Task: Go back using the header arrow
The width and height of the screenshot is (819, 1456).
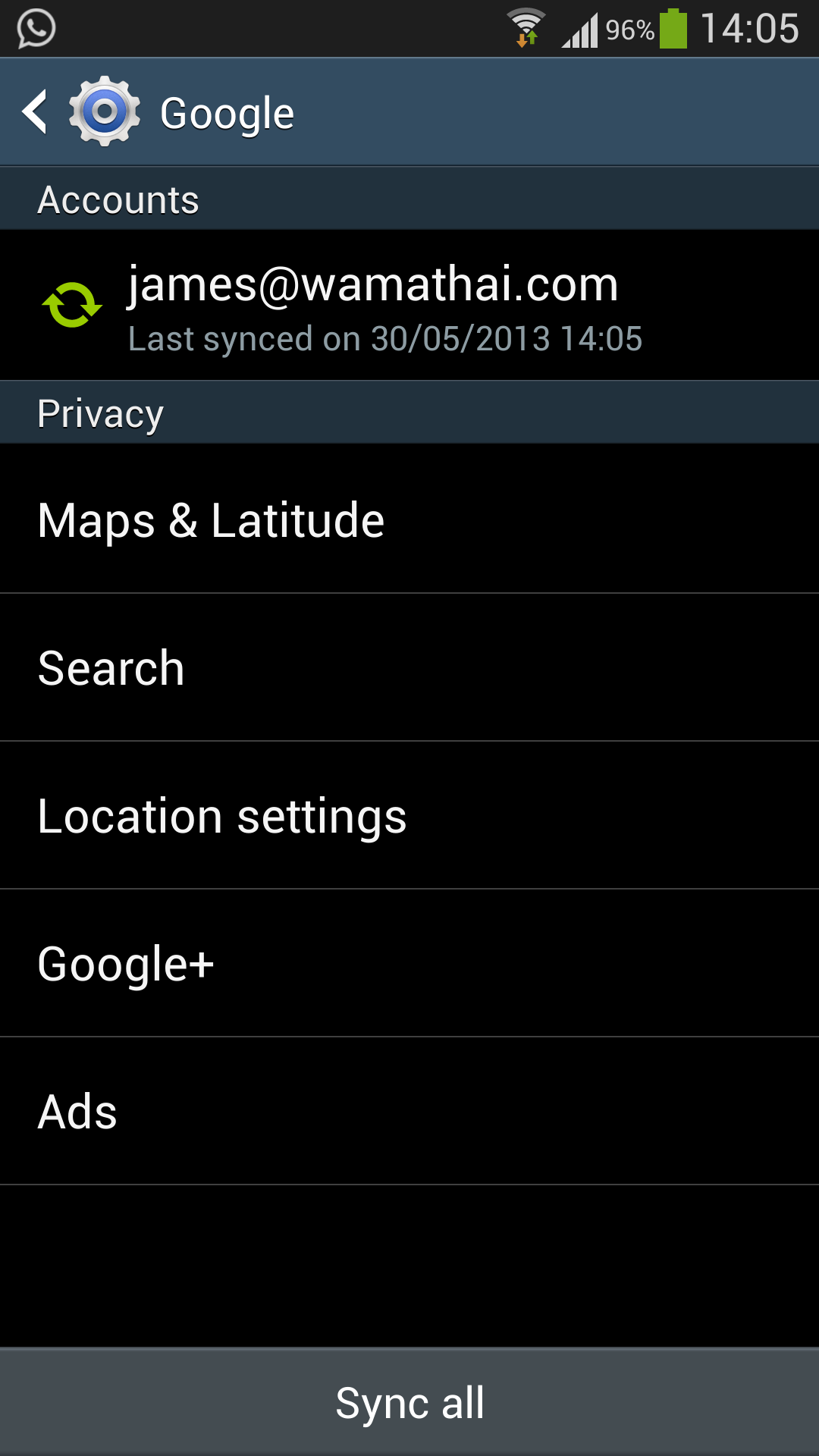Action: point(35,112)
